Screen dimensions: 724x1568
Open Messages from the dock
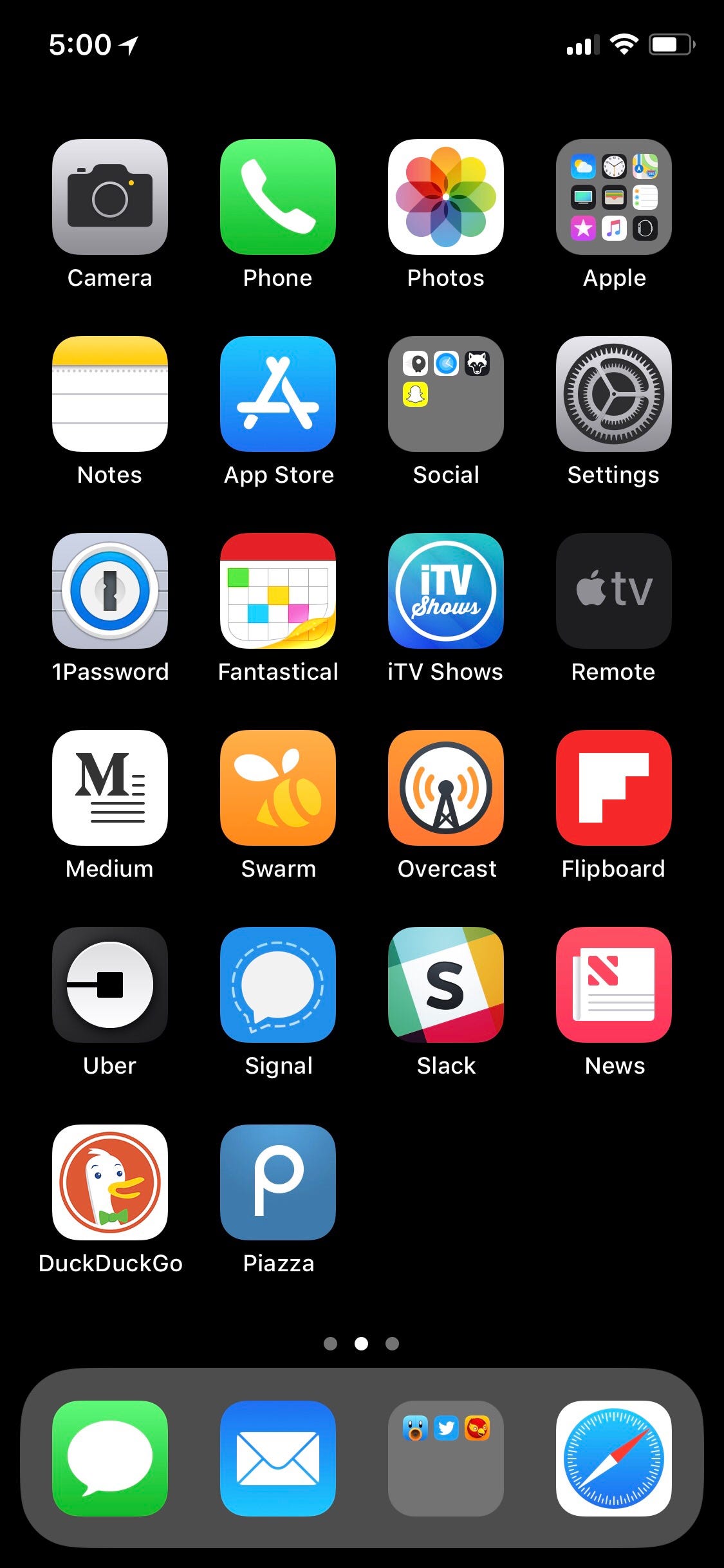110,1459
